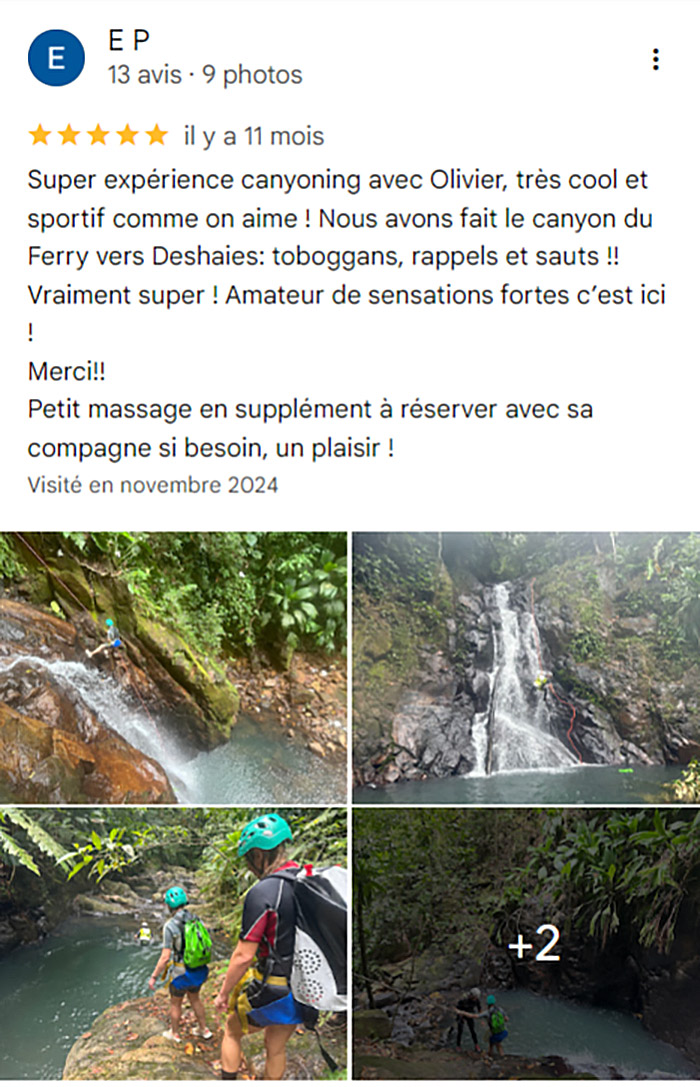The height and width of the screenshot is (1087, 700).
Task: Open the three-dot overflow menu
Action: point(655,59)
